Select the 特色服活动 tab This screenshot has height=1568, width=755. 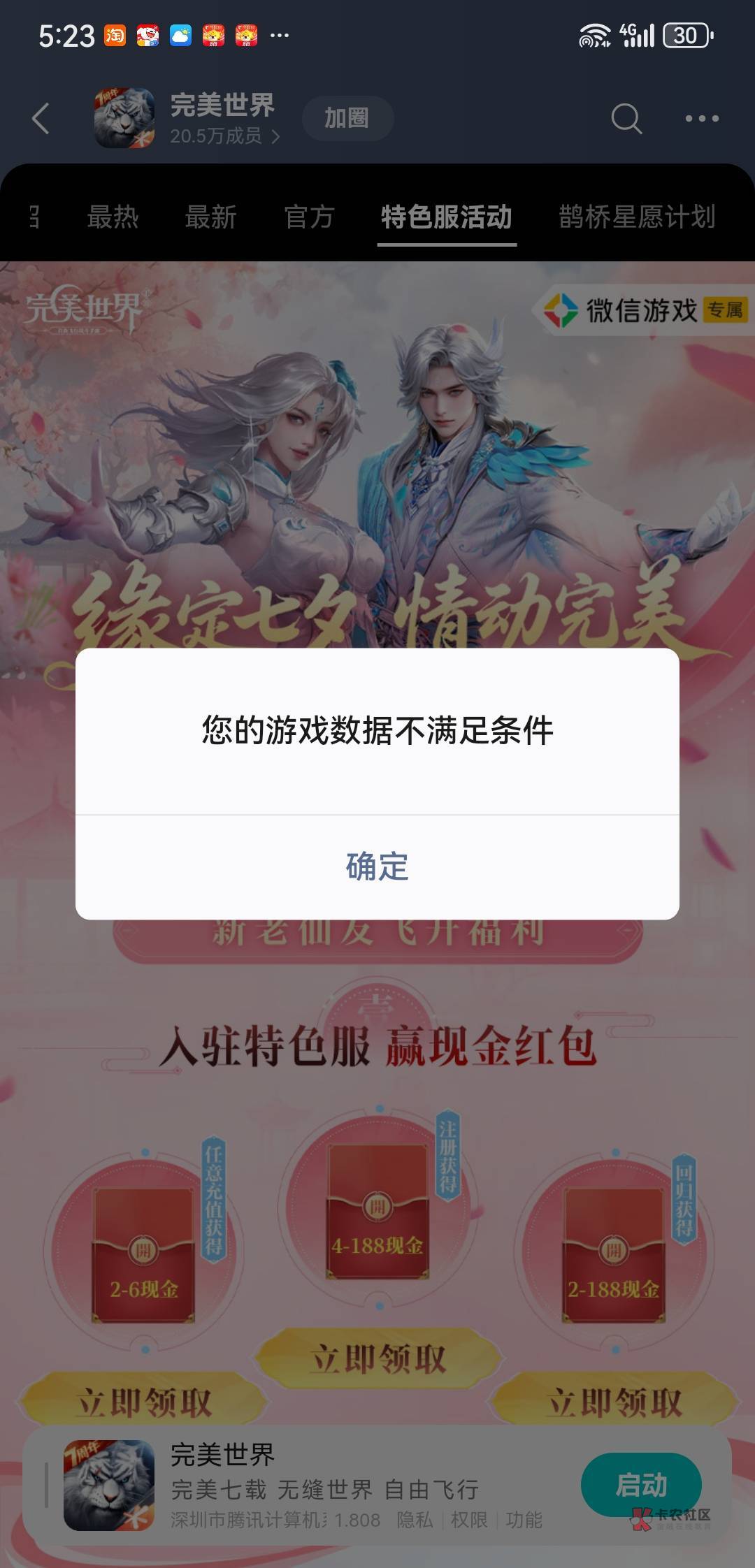447,217
